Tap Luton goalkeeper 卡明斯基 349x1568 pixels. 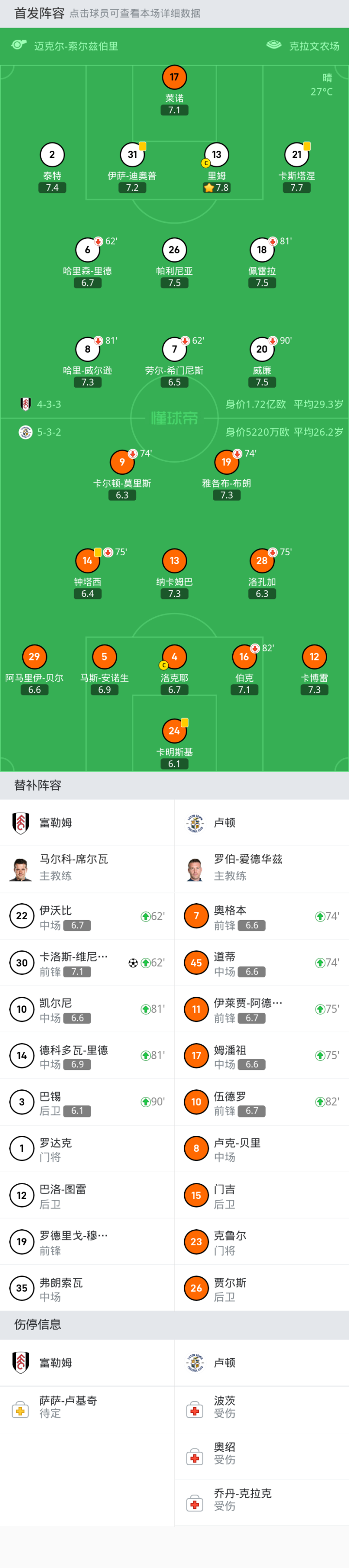pos(174,732)
